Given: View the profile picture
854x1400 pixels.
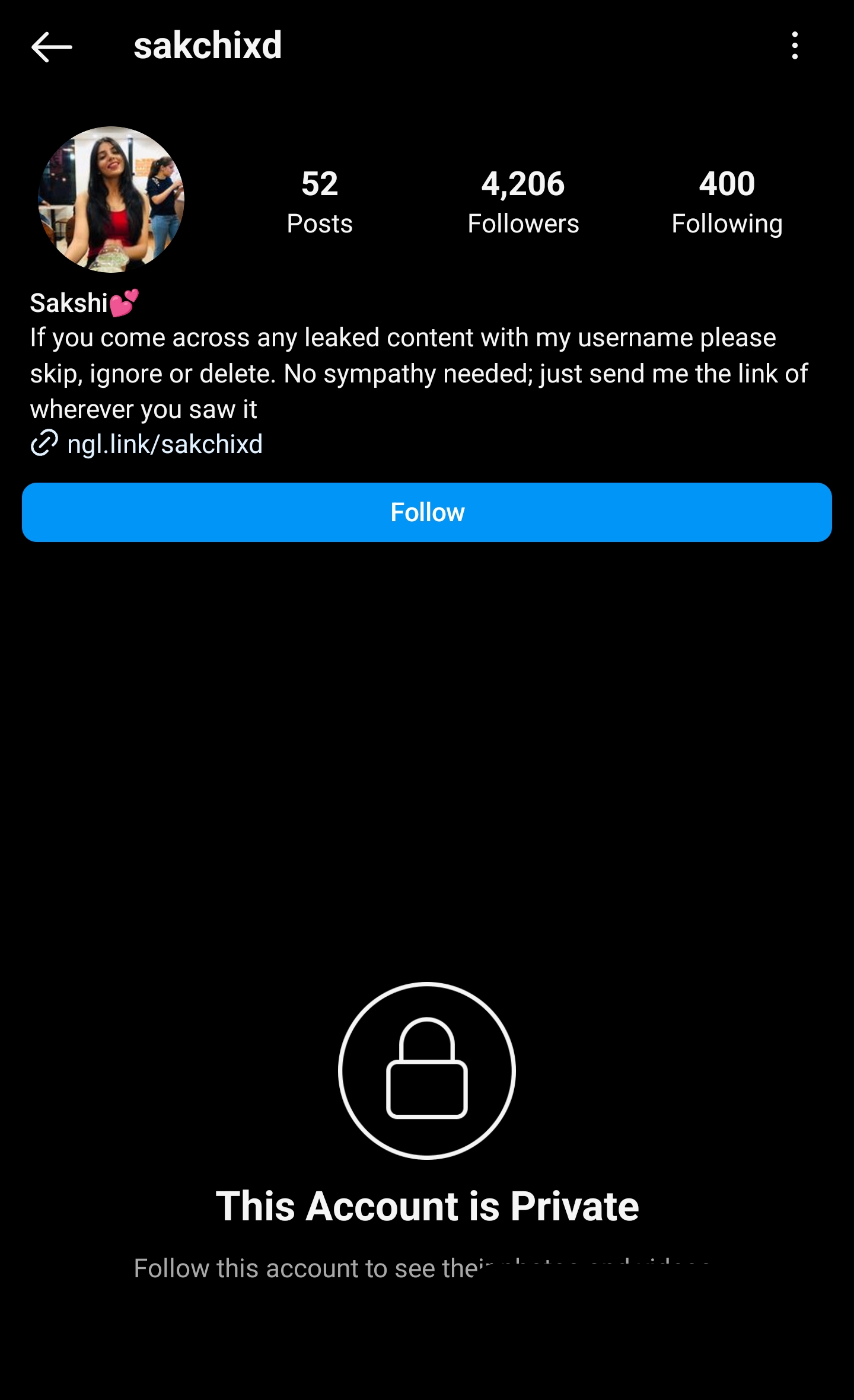Looking at the screenshot, I should (111, 199).
